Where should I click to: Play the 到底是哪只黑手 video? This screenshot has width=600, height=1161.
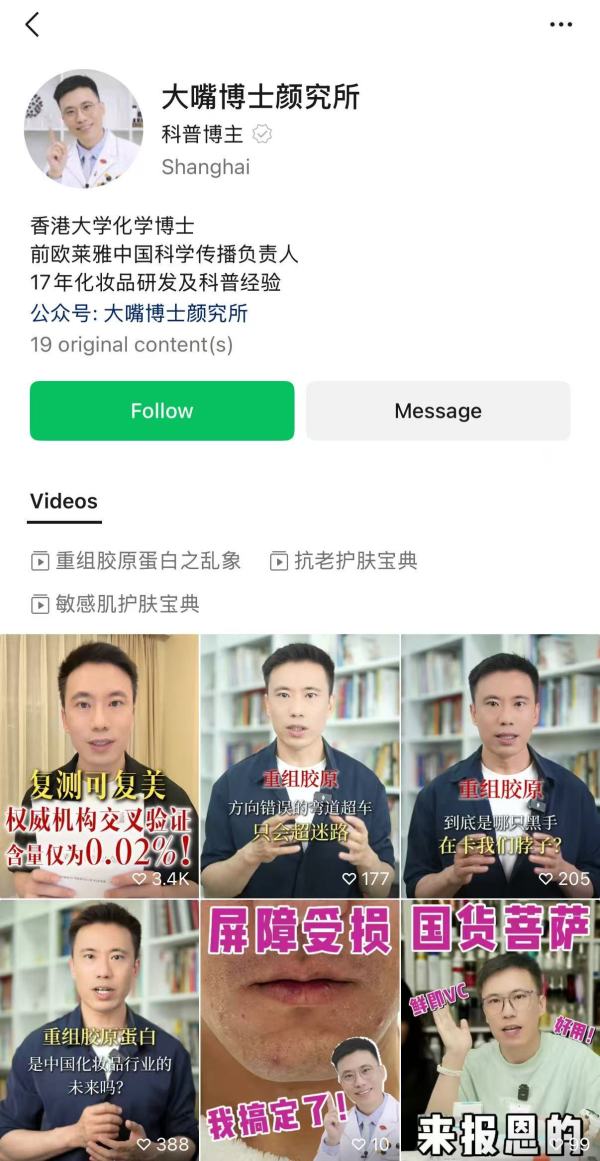500,765
